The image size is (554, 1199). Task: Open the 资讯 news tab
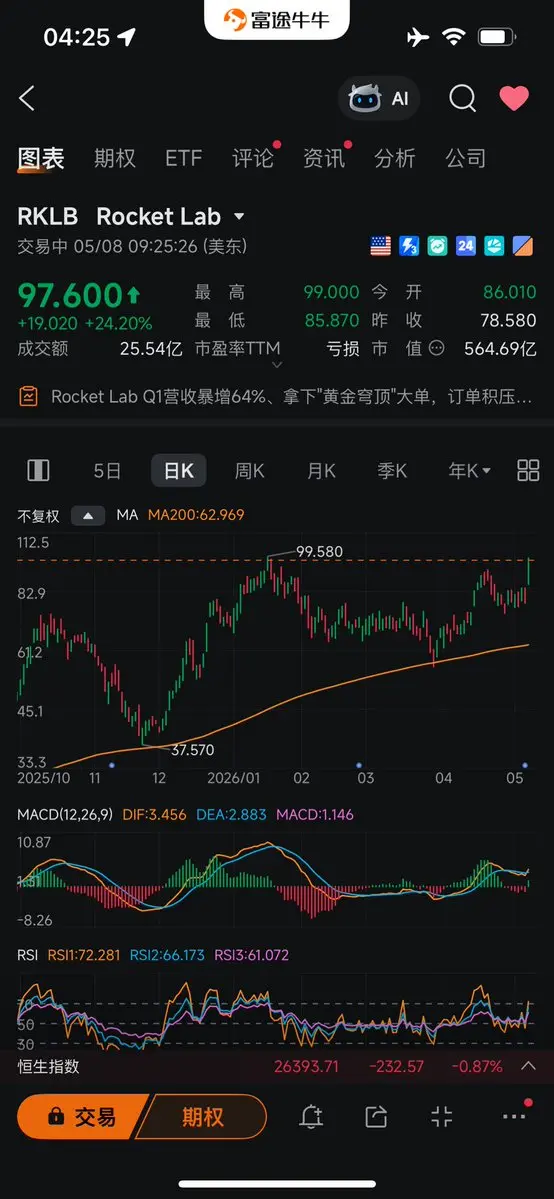[324, 158]
